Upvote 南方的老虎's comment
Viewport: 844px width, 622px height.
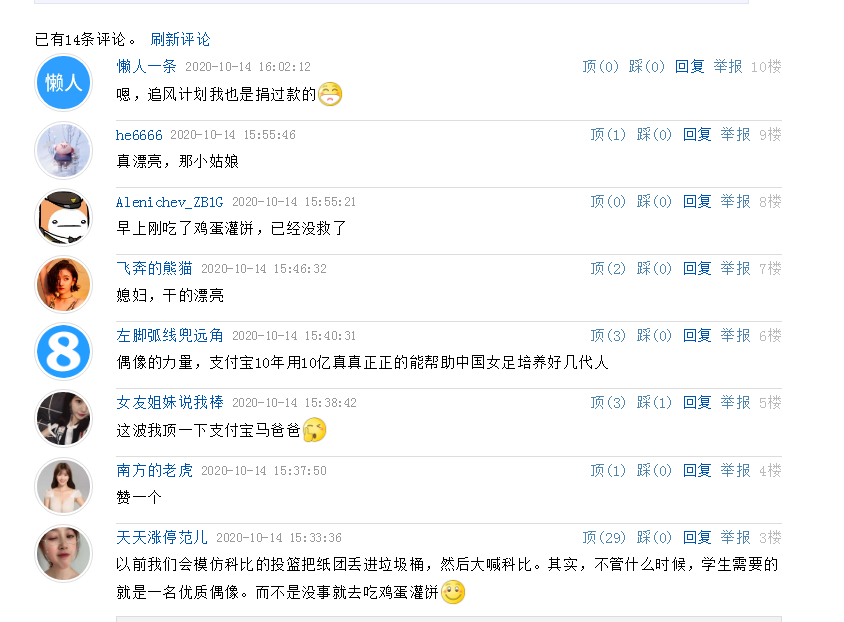pyautogui.click(x=607, y=471)
